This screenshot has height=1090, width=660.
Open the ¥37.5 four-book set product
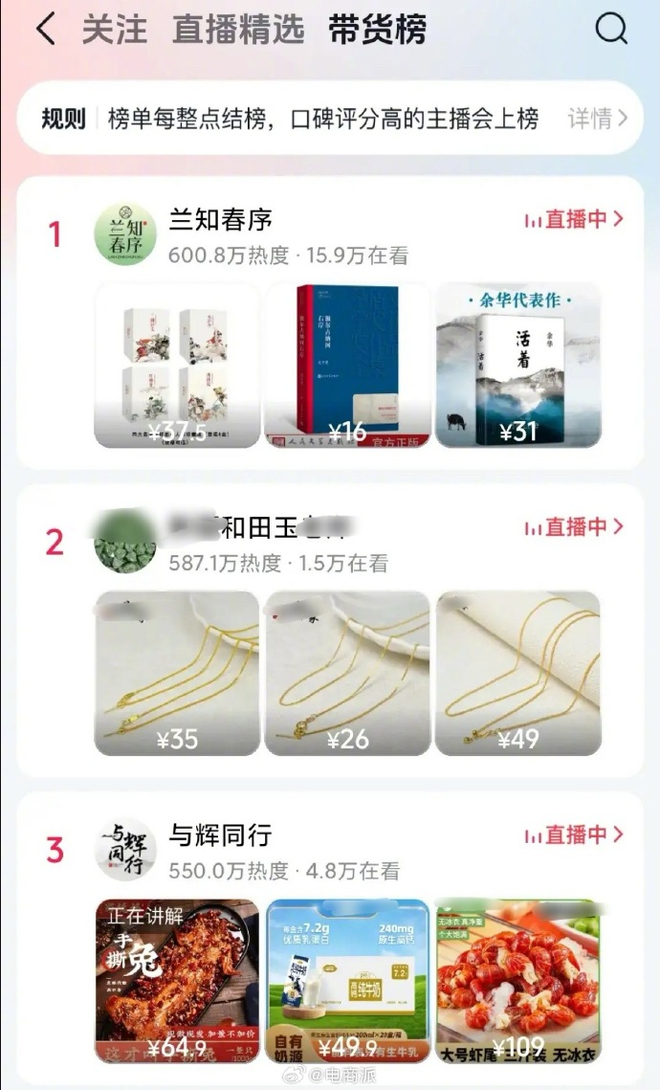click(176, 365)
